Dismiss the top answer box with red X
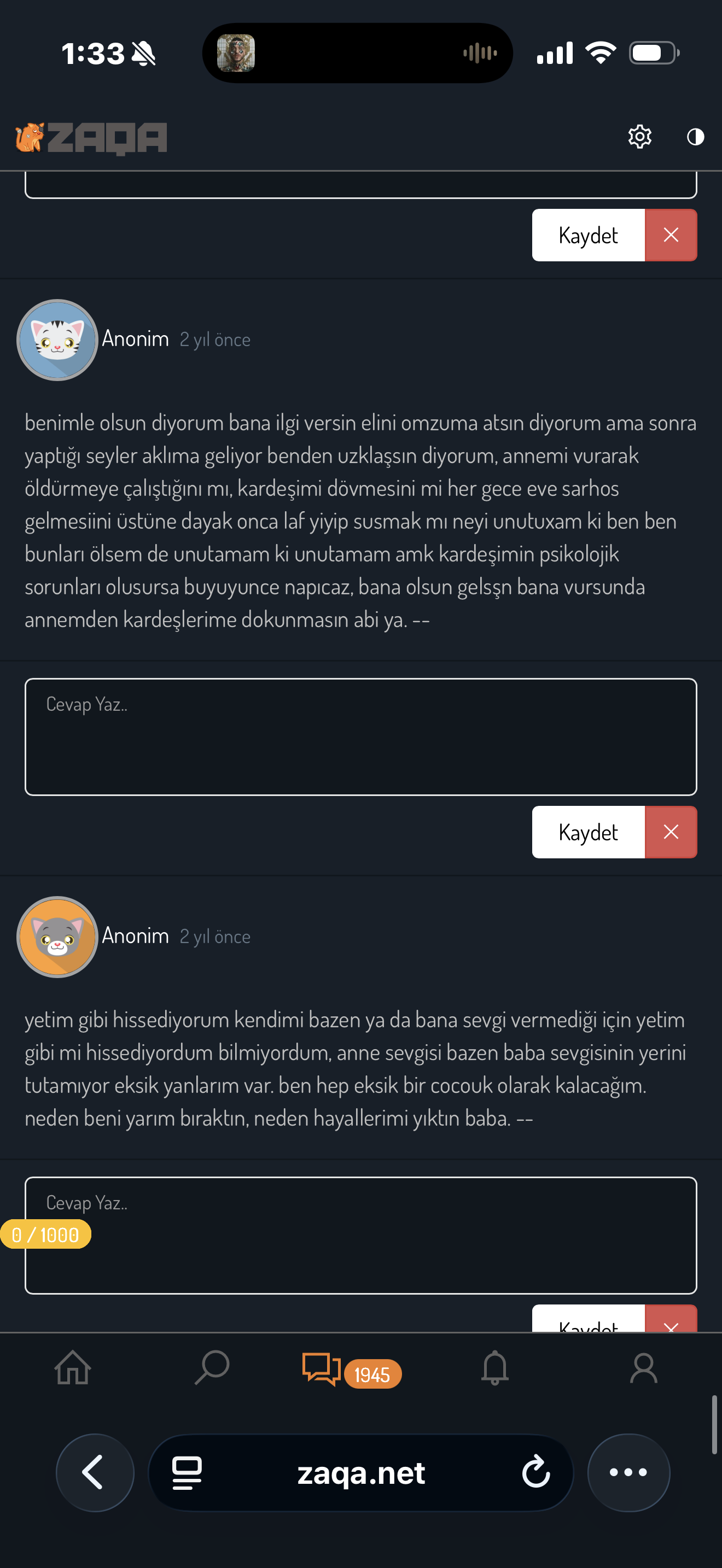This screenshot has height=1568, width=722. pos(671,235)
